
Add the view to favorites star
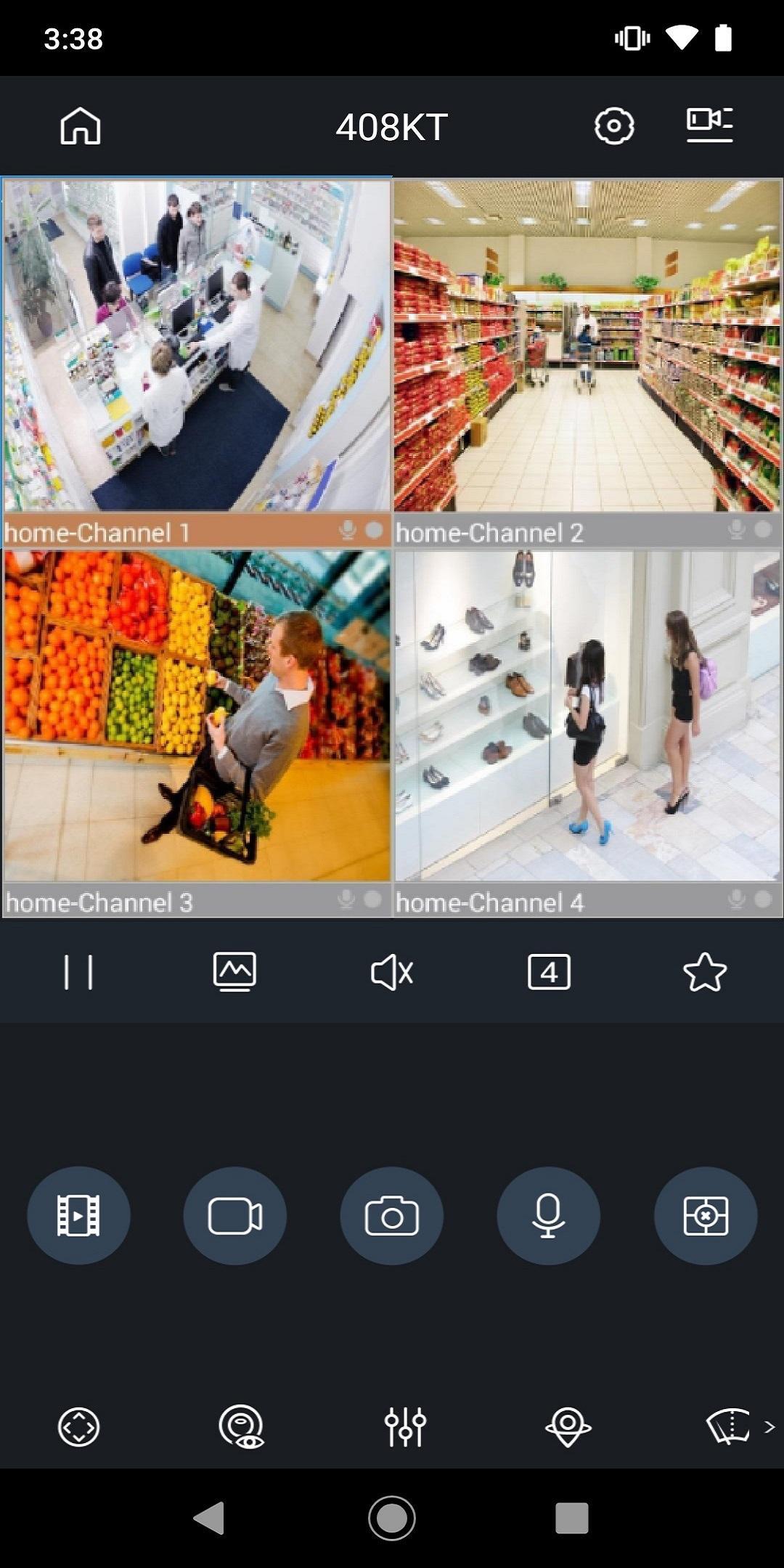click(x=705, y=972)
